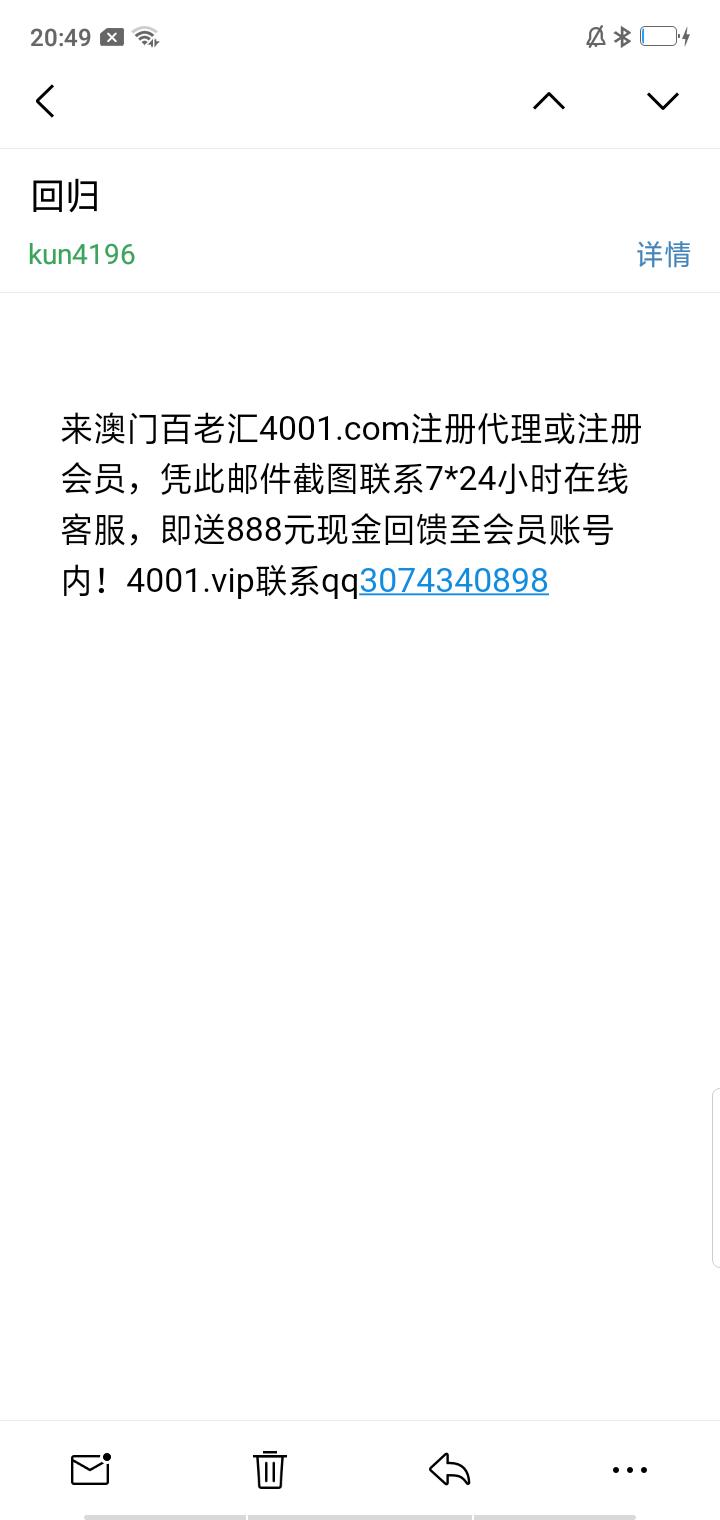Image resolution: width=720 pixels, height=1520 pixels.
Task: Reply to this email
Action: (450, 1469)
